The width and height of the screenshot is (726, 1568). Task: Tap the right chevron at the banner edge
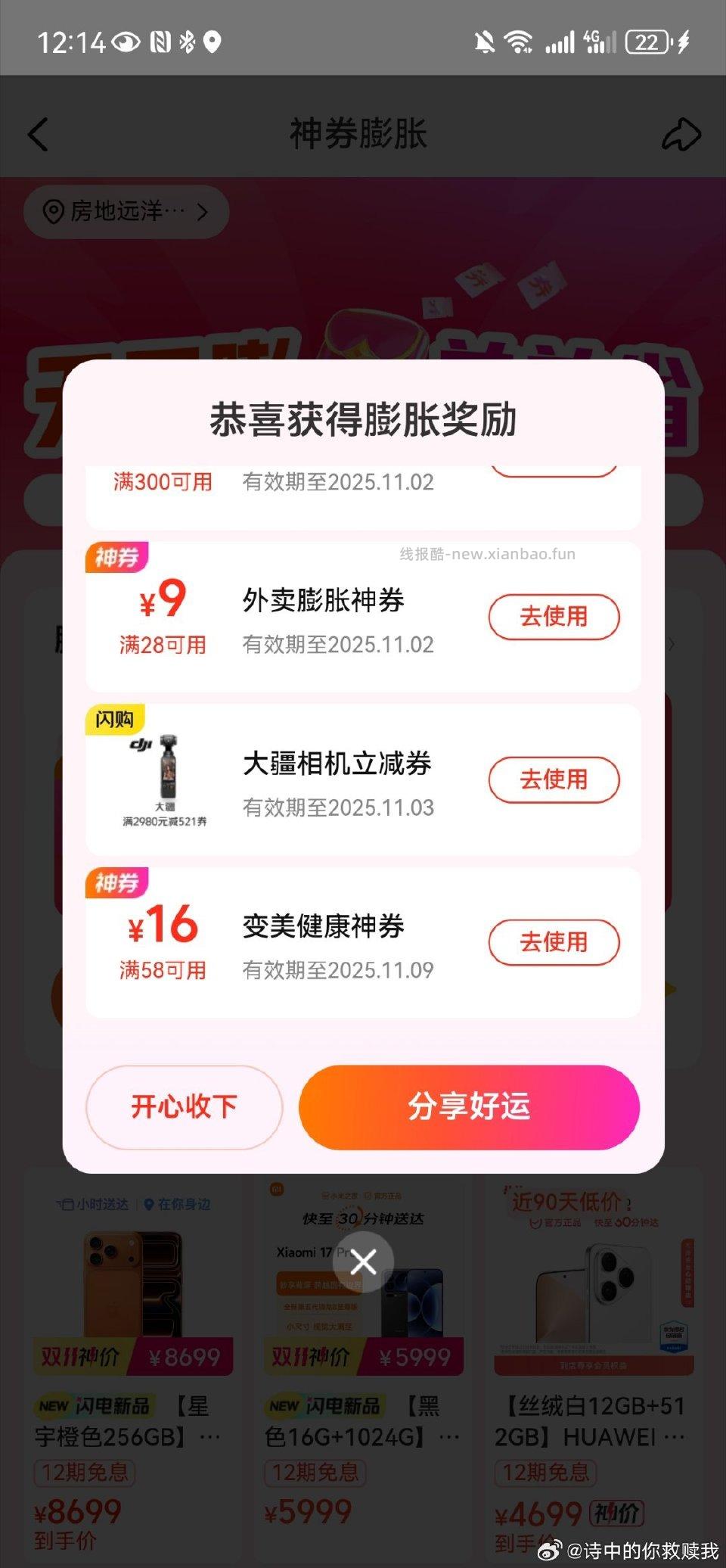click(x=672, y=644)
